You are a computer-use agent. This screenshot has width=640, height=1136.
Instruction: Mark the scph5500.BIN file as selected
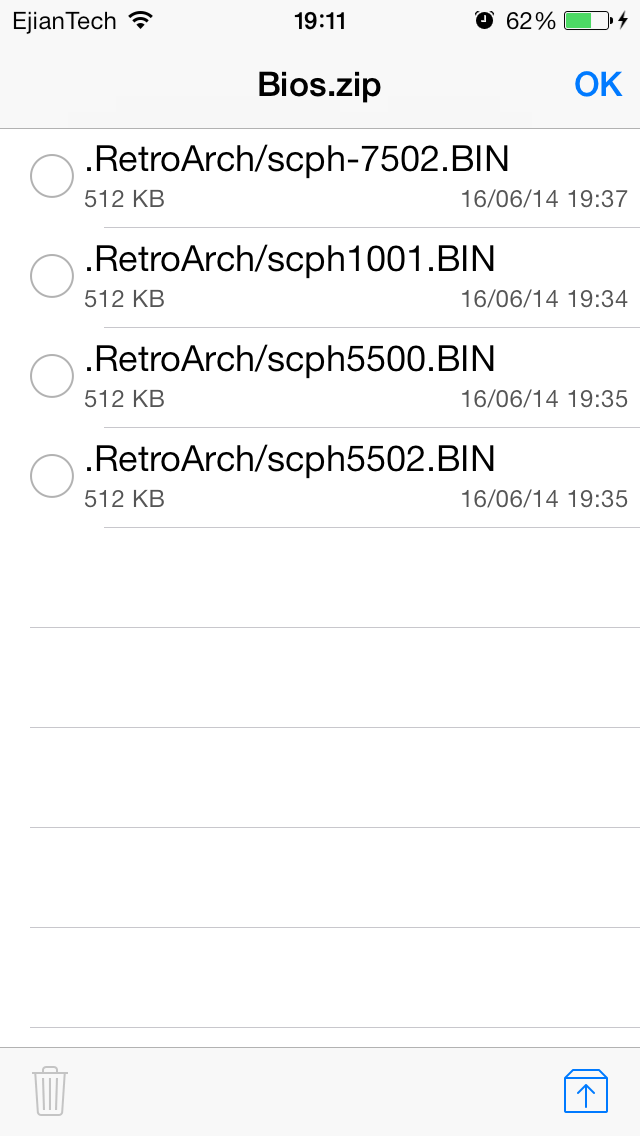point(52,376)
